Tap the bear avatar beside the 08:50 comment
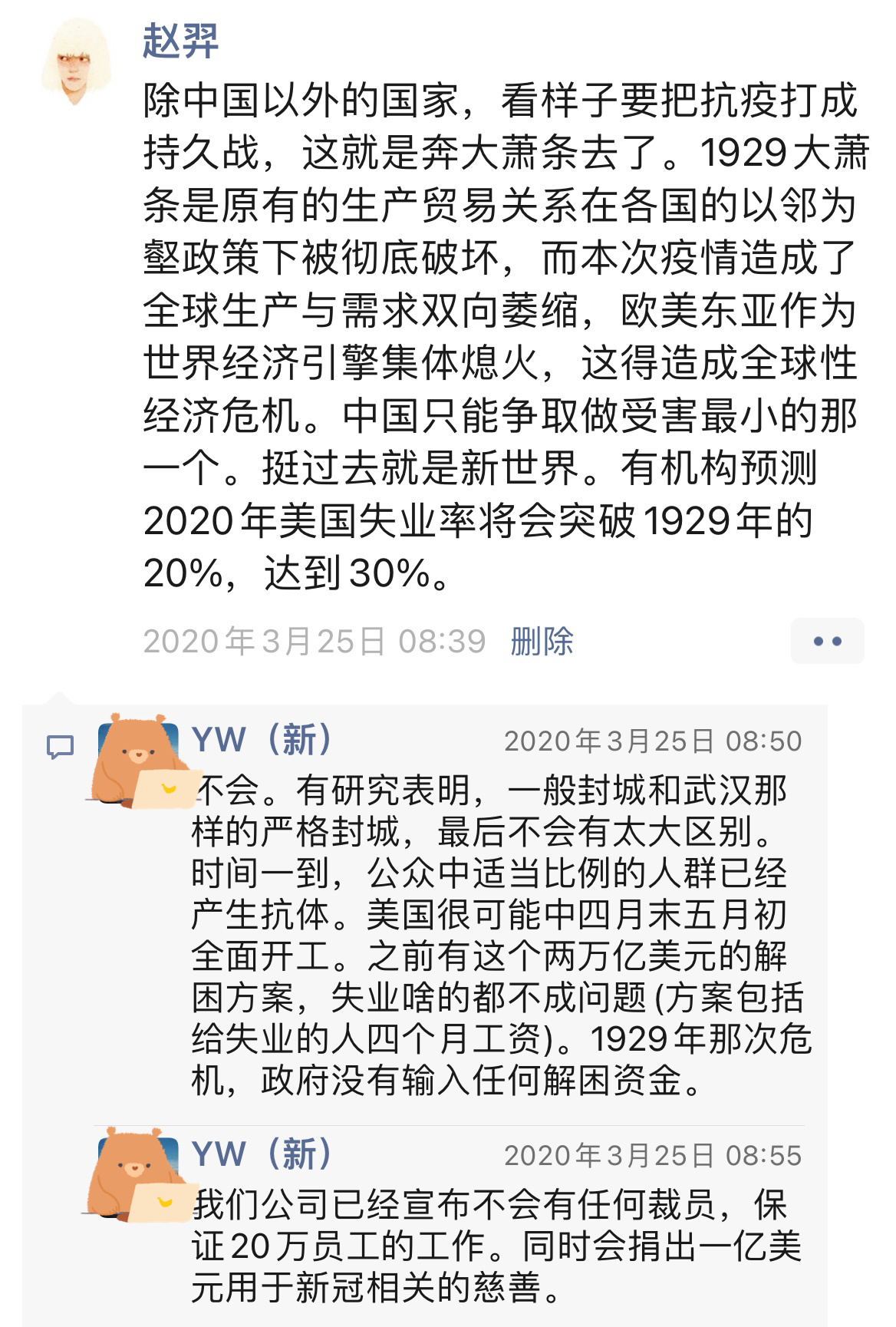This screenshot has height=1327, width=896. pos(139,760)
